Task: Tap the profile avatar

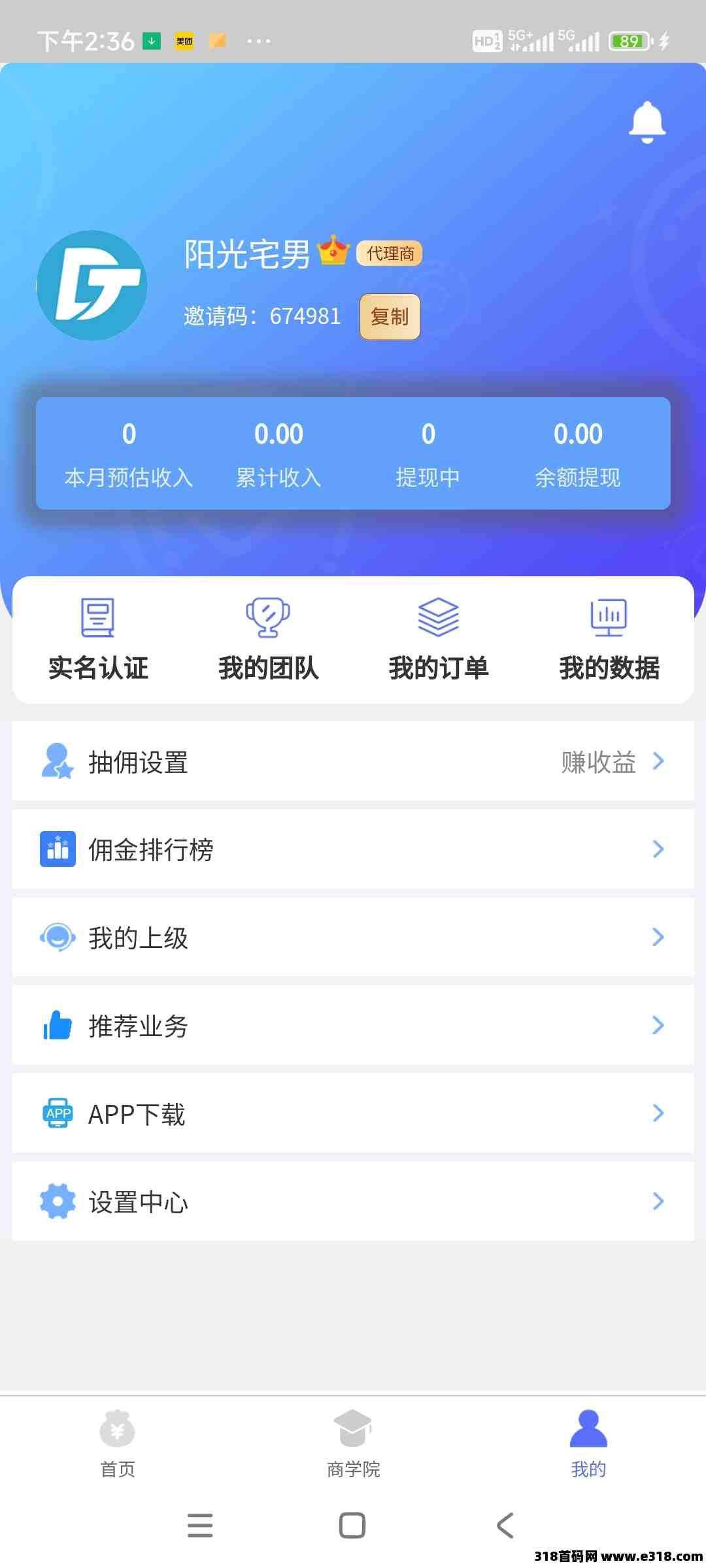Action: pos(92,286)
